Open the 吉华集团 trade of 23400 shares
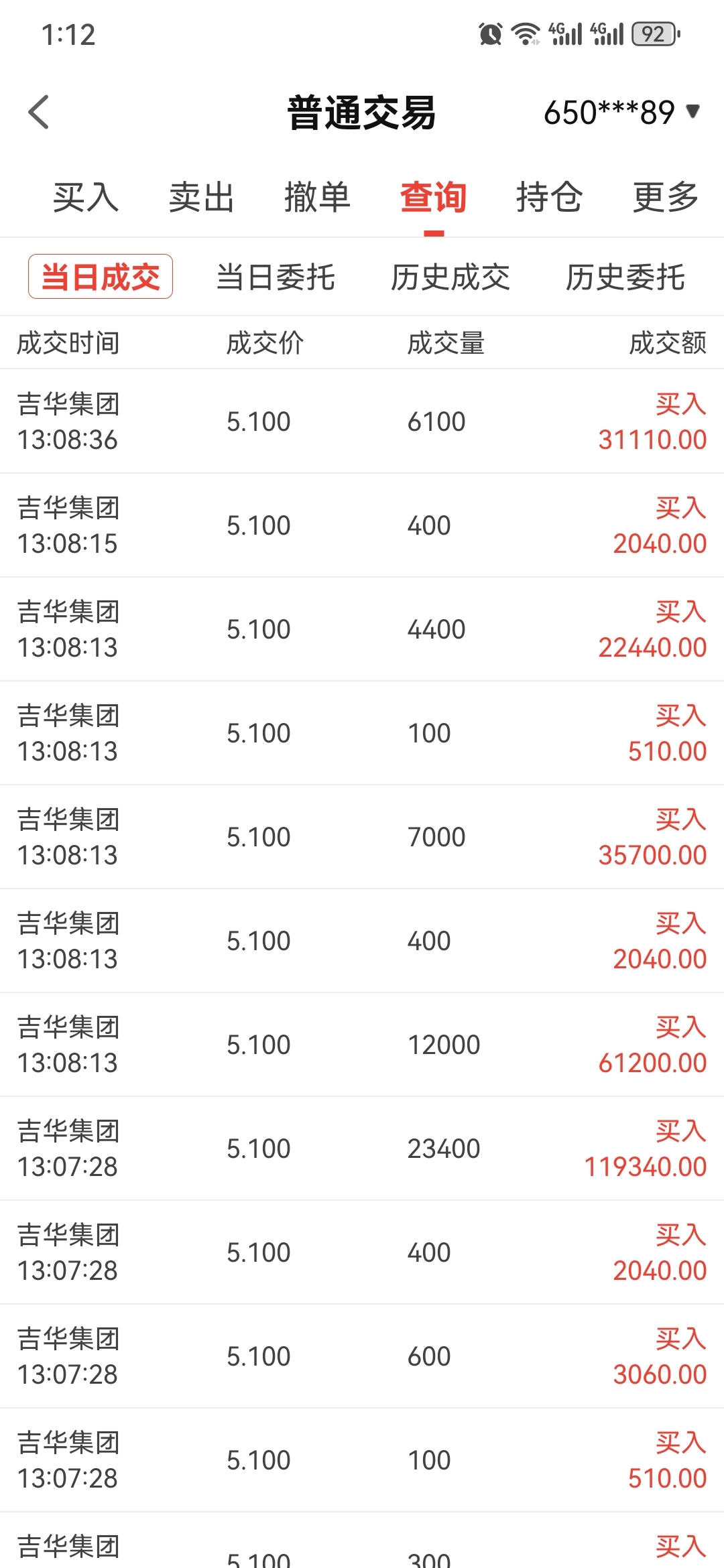Viewport: 724px width, 1568px height. 362,1149
